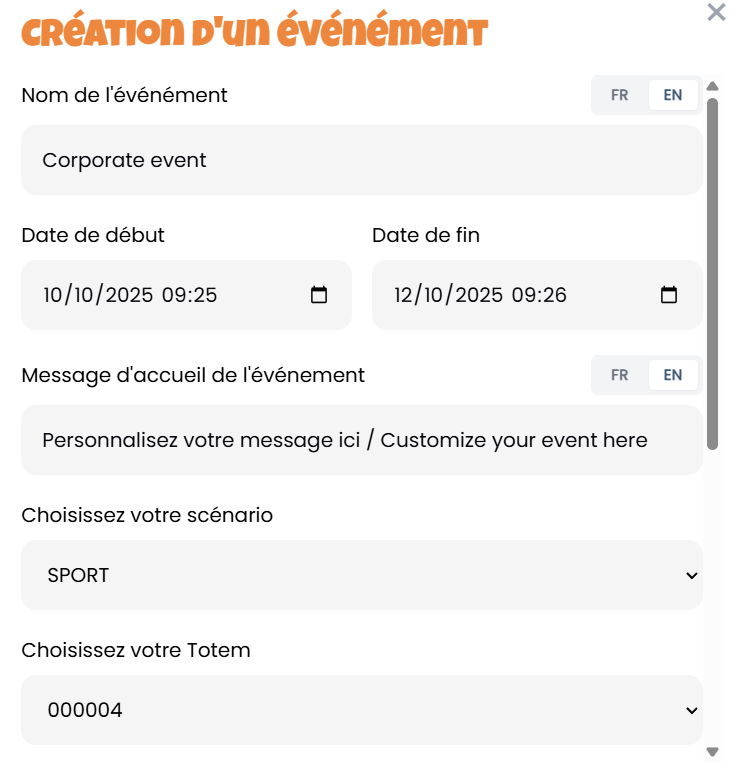The image size is (742, 773).
Task: Select EN for the event name
Action: tap(672, 95)
